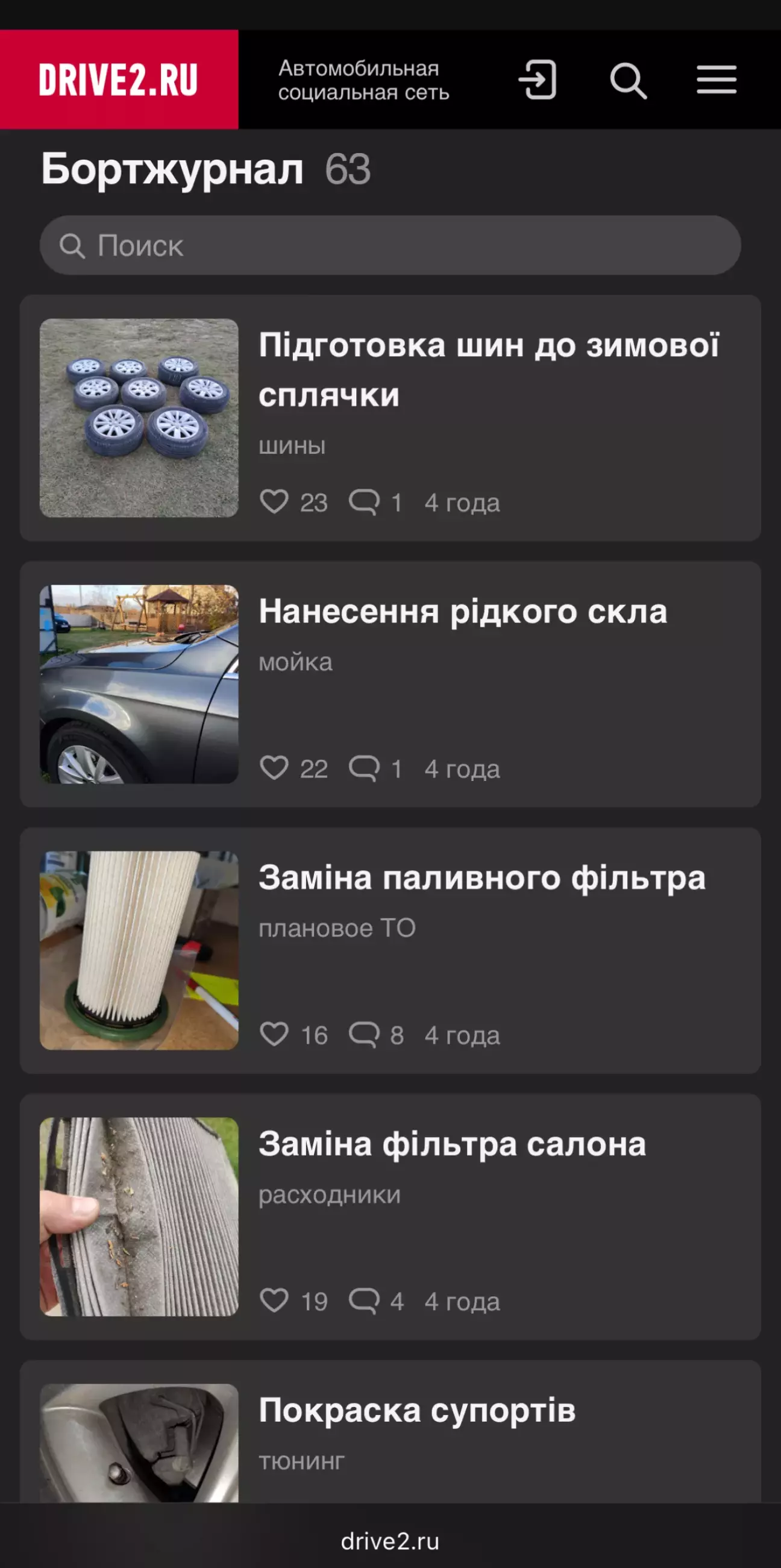
Task: Open site search magnifier icon
Action: coord(627,80)
